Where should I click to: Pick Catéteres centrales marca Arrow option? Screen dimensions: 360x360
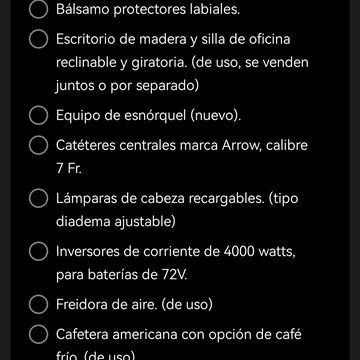(x=38, y=145)
